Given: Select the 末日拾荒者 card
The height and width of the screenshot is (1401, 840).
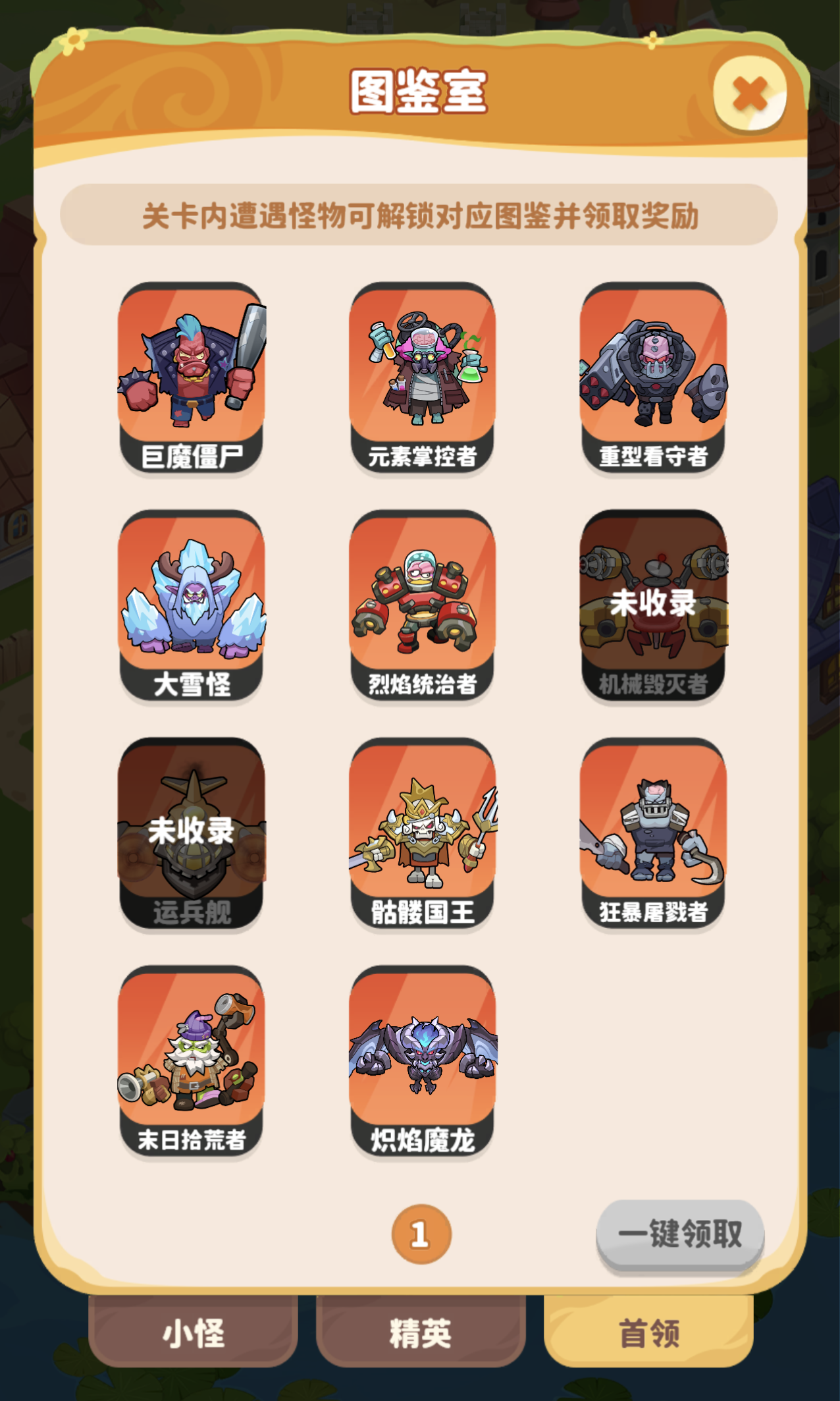Looking at the screenshot, I should click(x=192, y=1060).
